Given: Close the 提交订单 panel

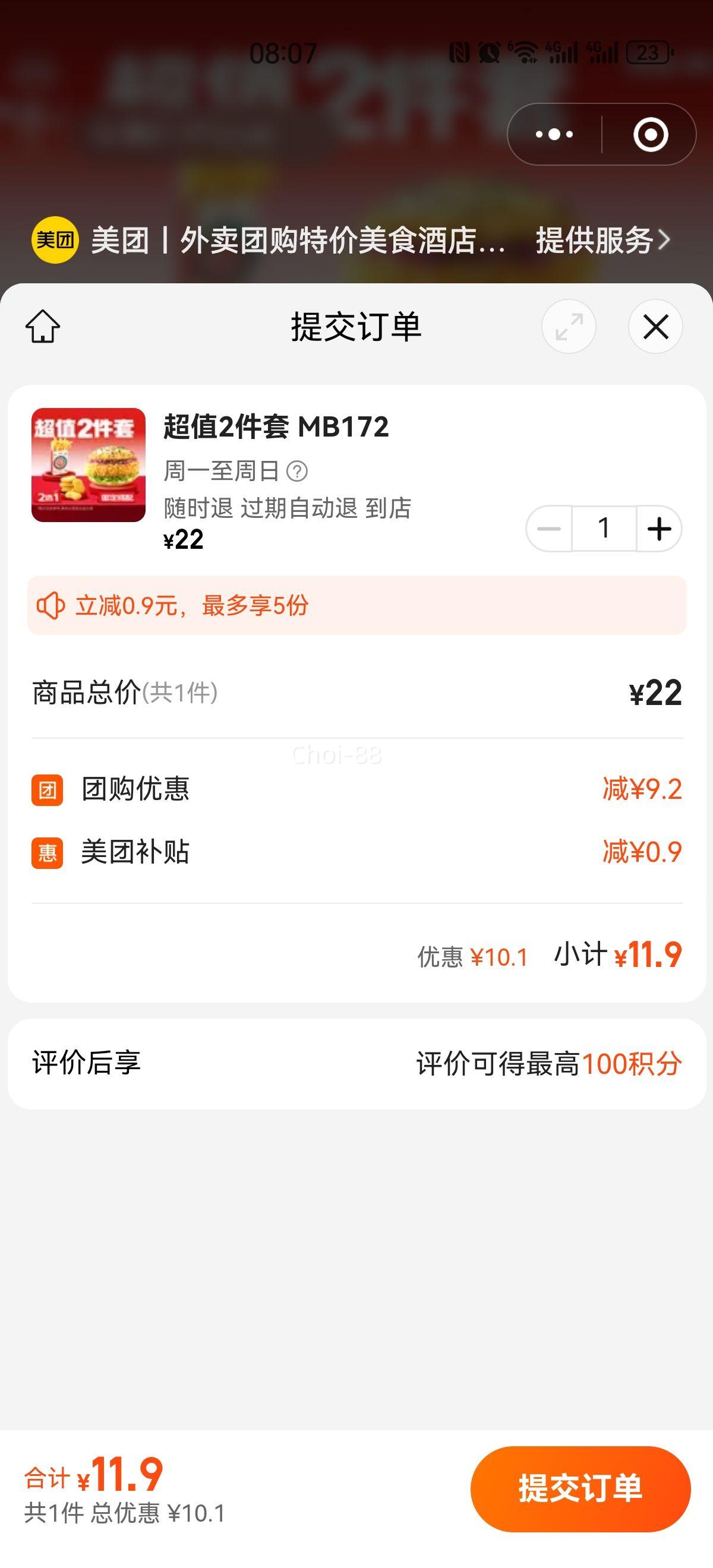Looking at the screenshot, I should 655,327.
